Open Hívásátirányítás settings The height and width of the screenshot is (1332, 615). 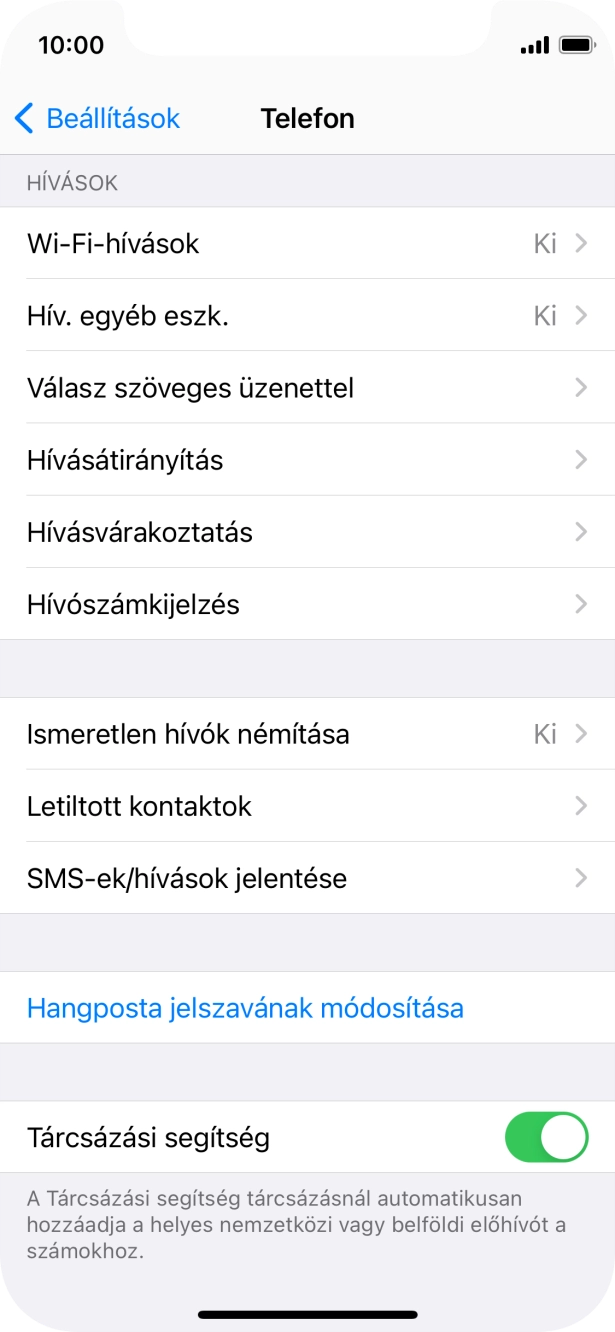pyautogui.click(x=307, y=460)
